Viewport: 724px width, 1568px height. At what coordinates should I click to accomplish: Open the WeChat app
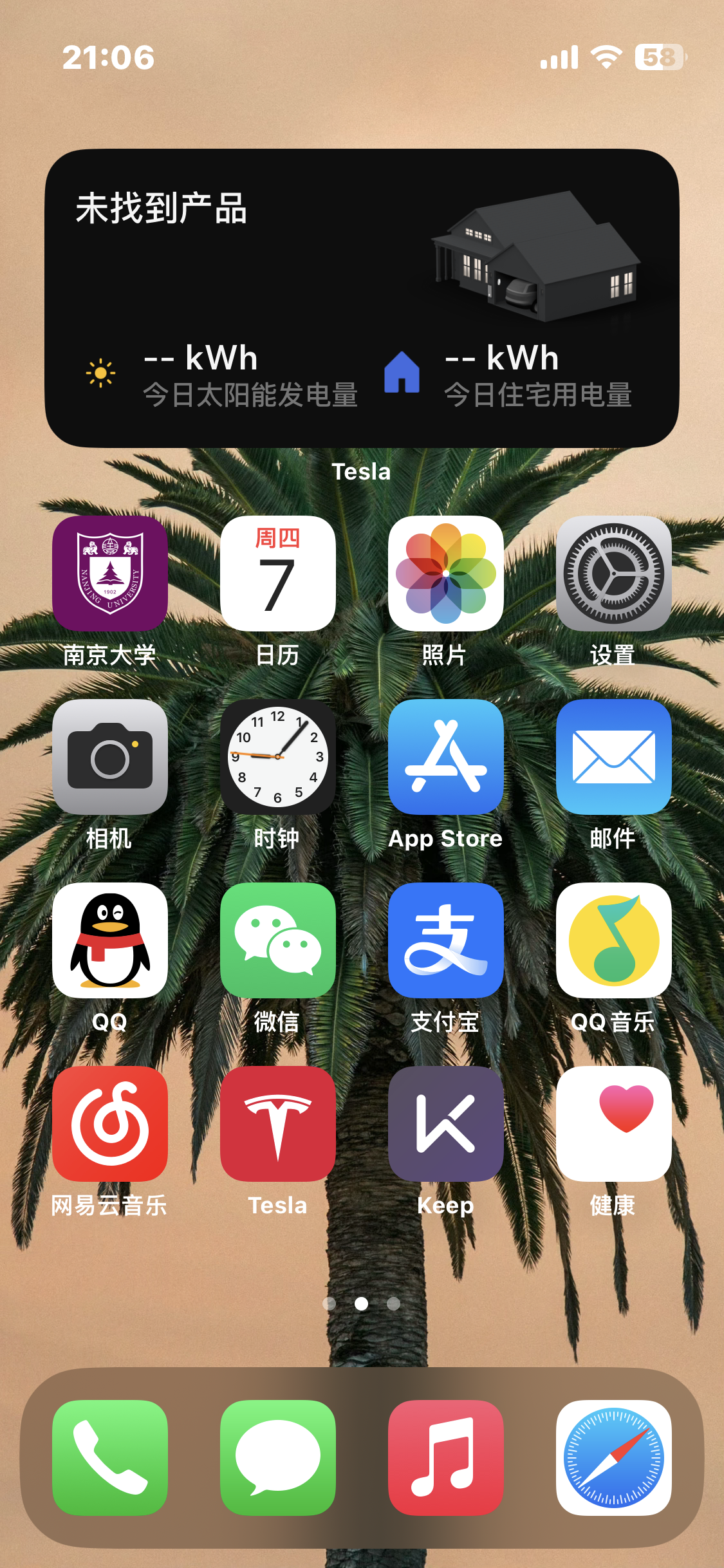277,940
